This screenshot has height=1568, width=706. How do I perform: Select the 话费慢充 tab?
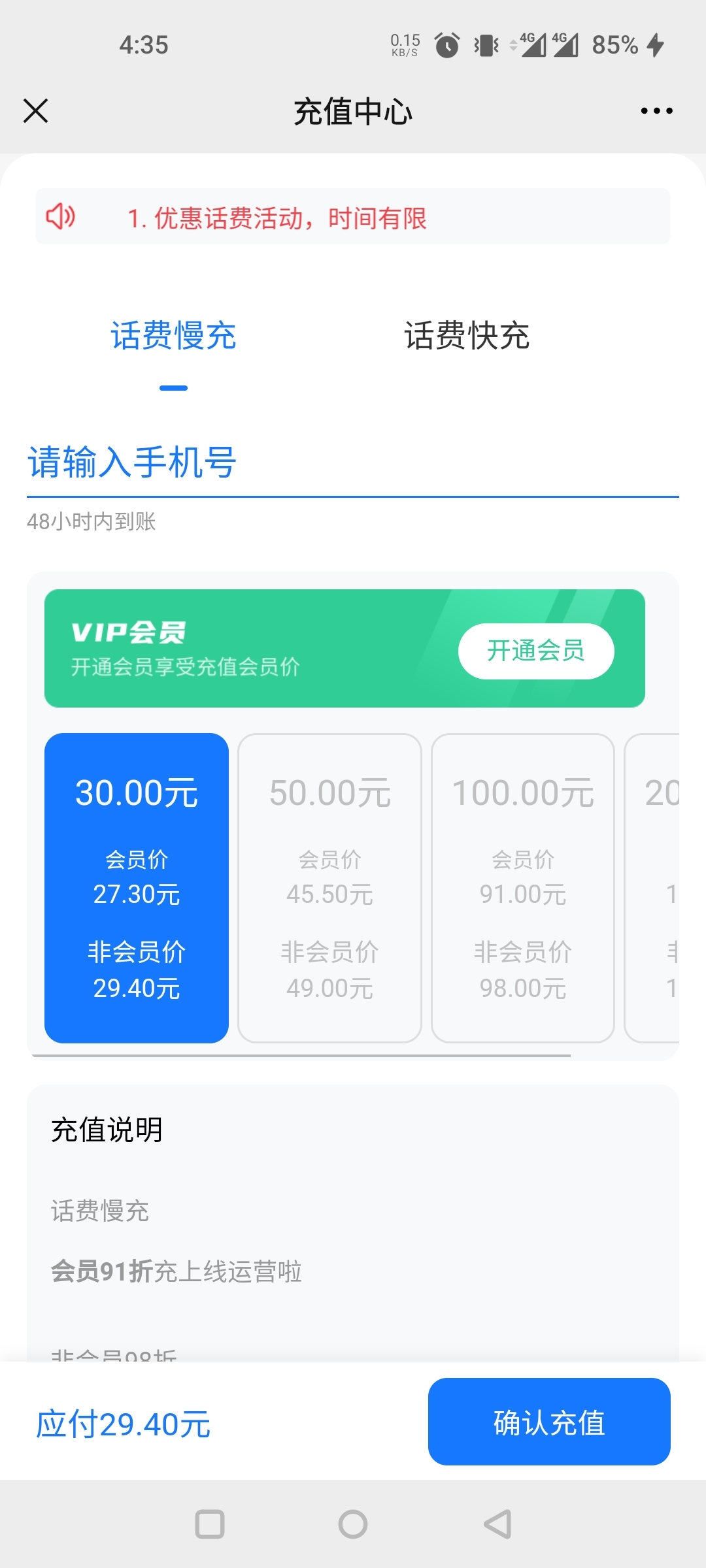(x=173, y=336)
